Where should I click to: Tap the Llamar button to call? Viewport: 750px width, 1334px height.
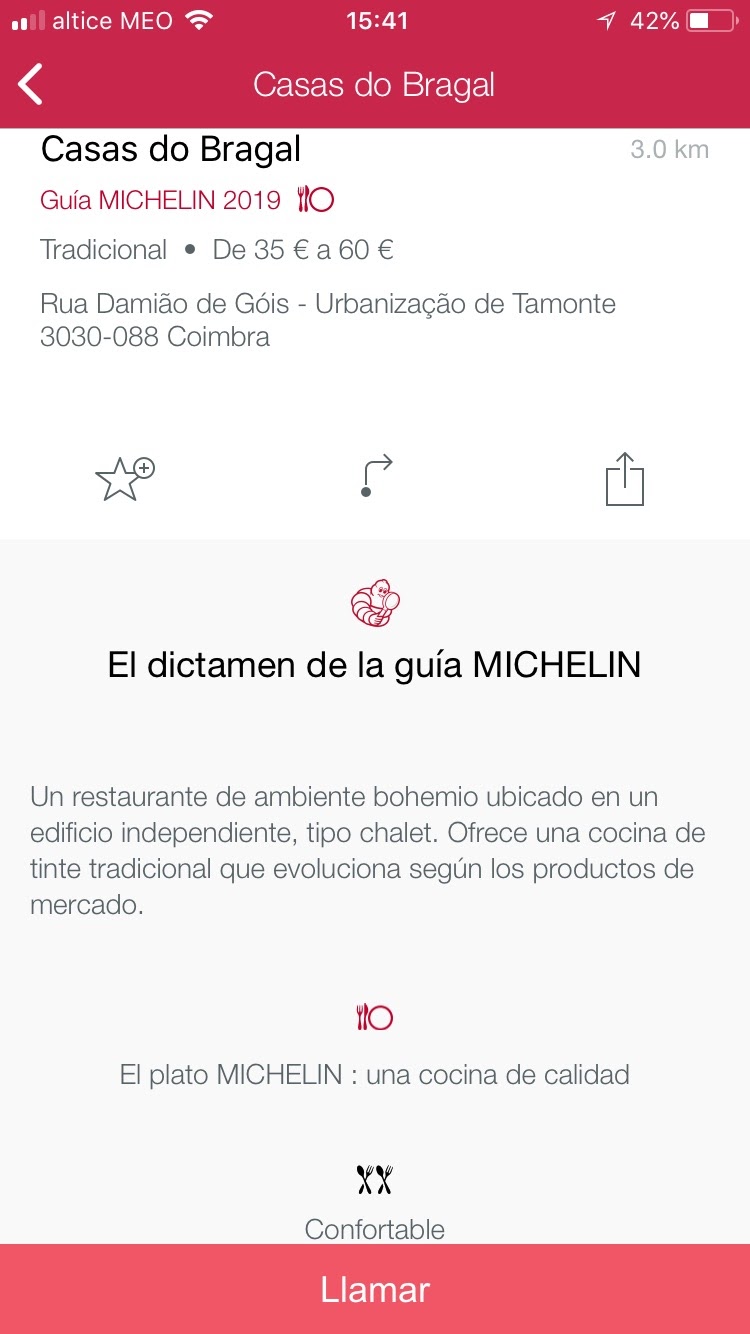pos(375,1289)
